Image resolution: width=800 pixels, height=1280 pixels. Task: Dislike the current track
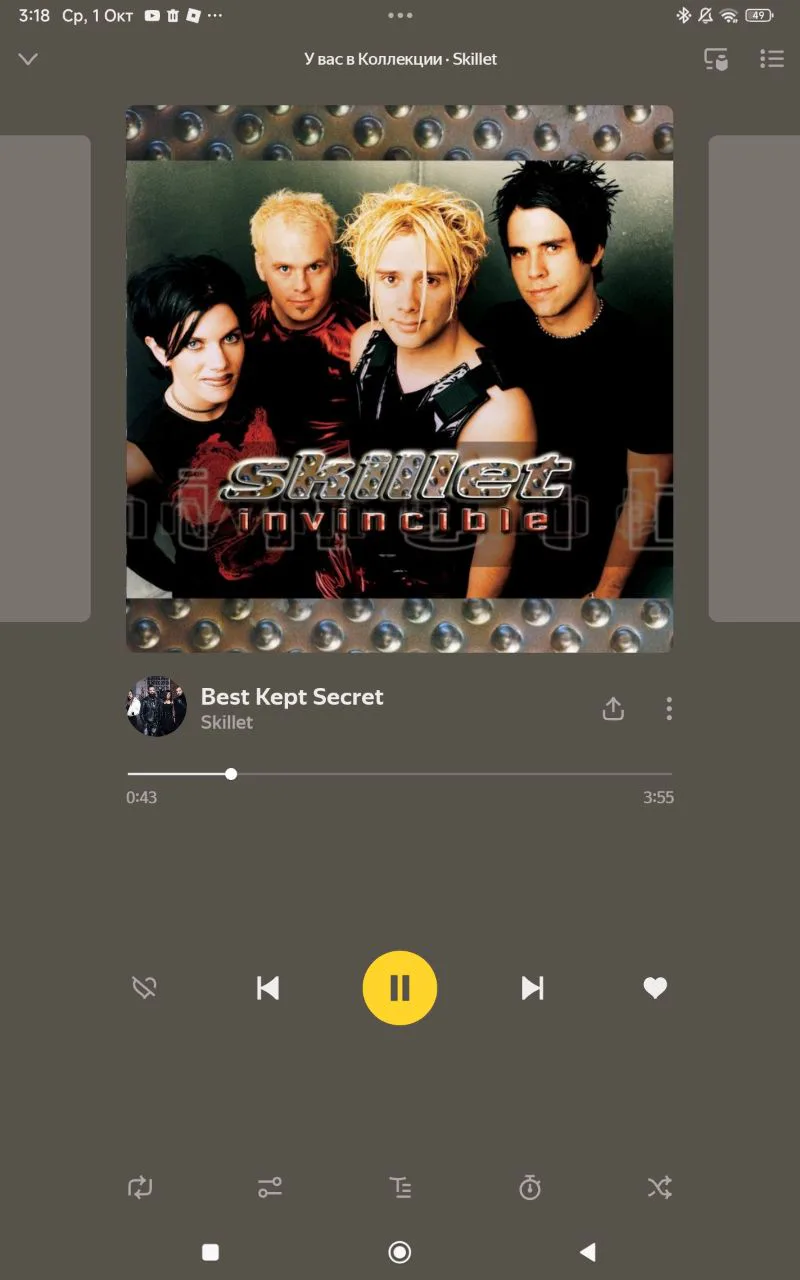point(144,988)
